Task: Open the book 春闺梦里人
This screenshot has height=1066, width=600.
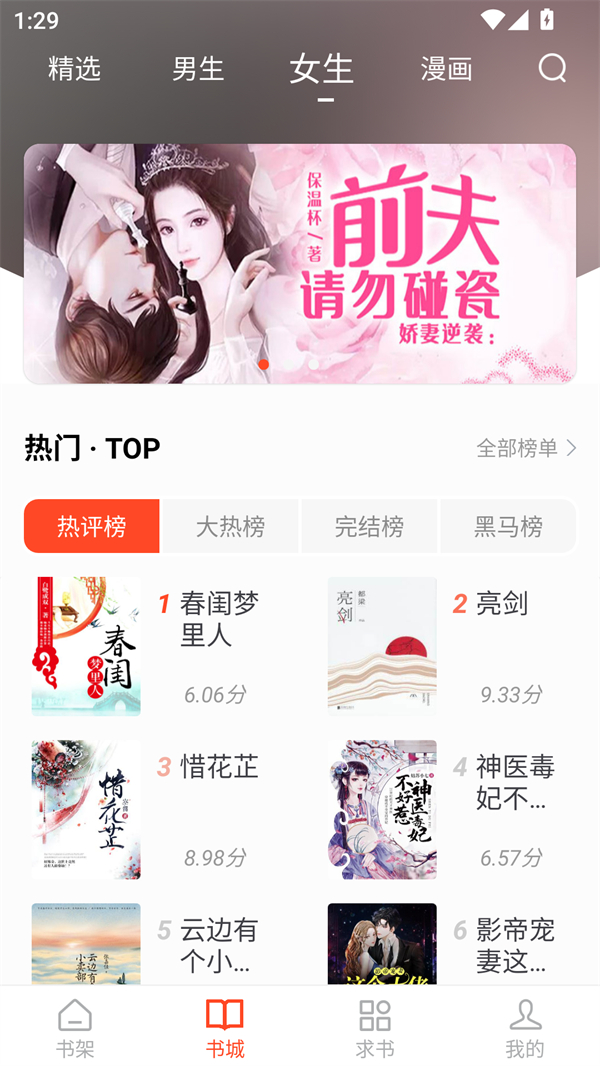Action: [x=86, y=646]
